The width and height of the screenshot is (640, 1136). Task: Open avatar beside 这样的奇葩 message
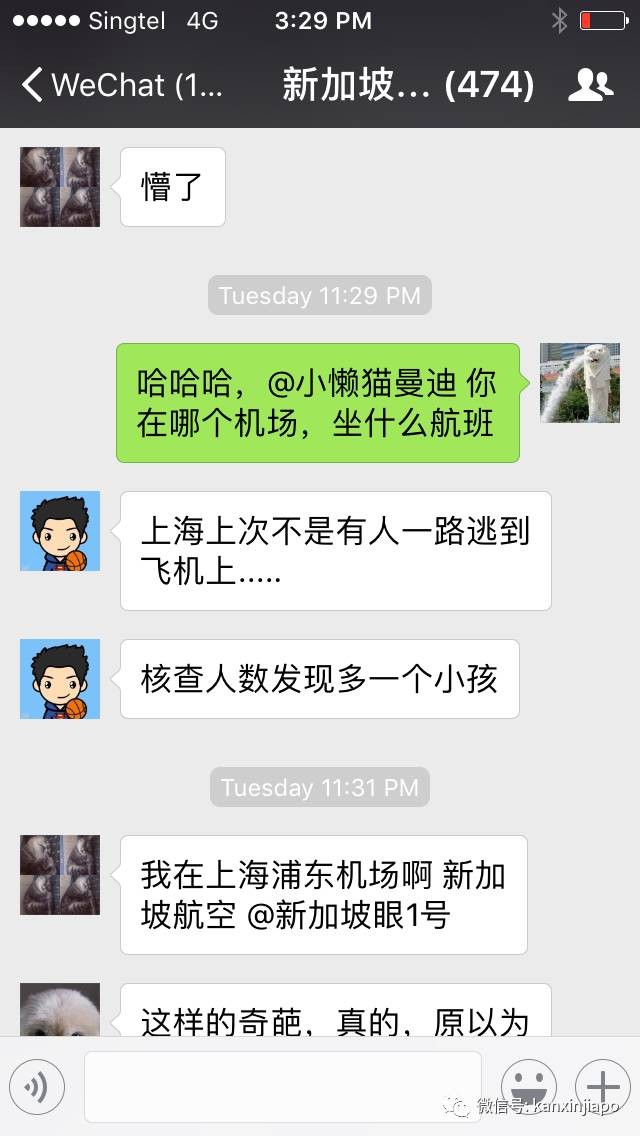click(60, 1008)
